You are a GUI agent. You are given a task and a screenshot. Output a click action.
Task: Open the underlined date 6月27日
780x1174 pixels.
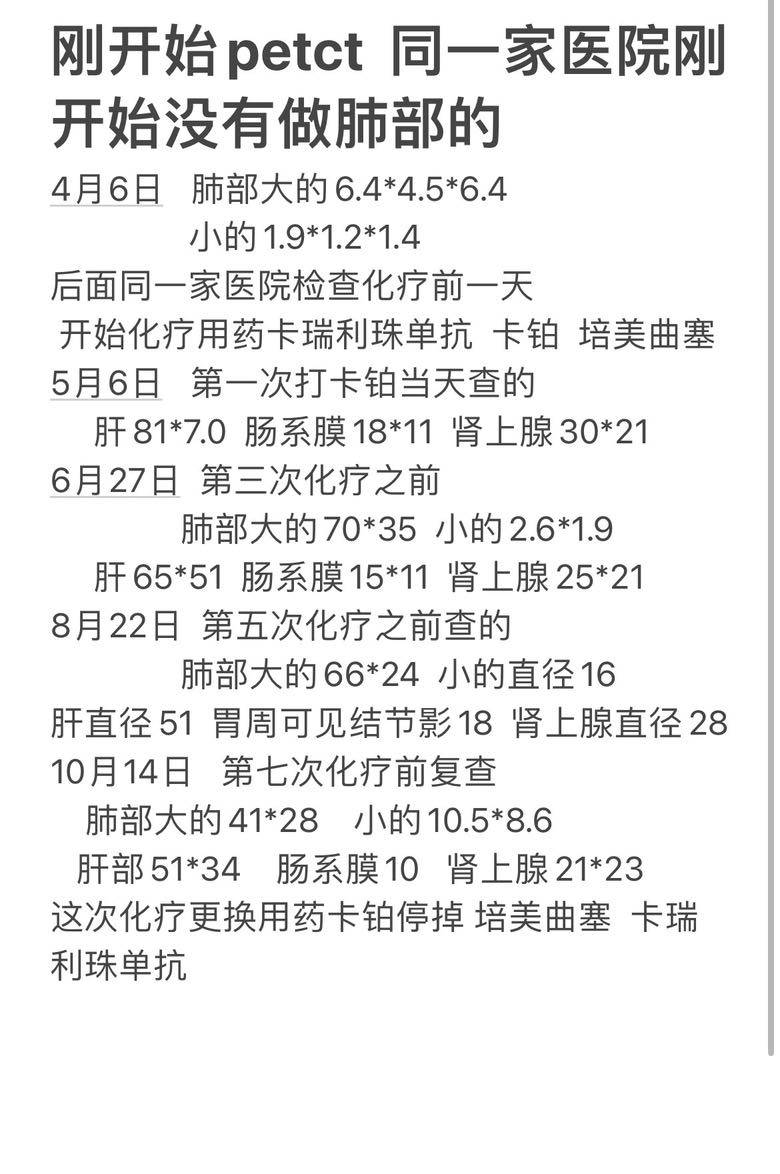tap(115, 480)
